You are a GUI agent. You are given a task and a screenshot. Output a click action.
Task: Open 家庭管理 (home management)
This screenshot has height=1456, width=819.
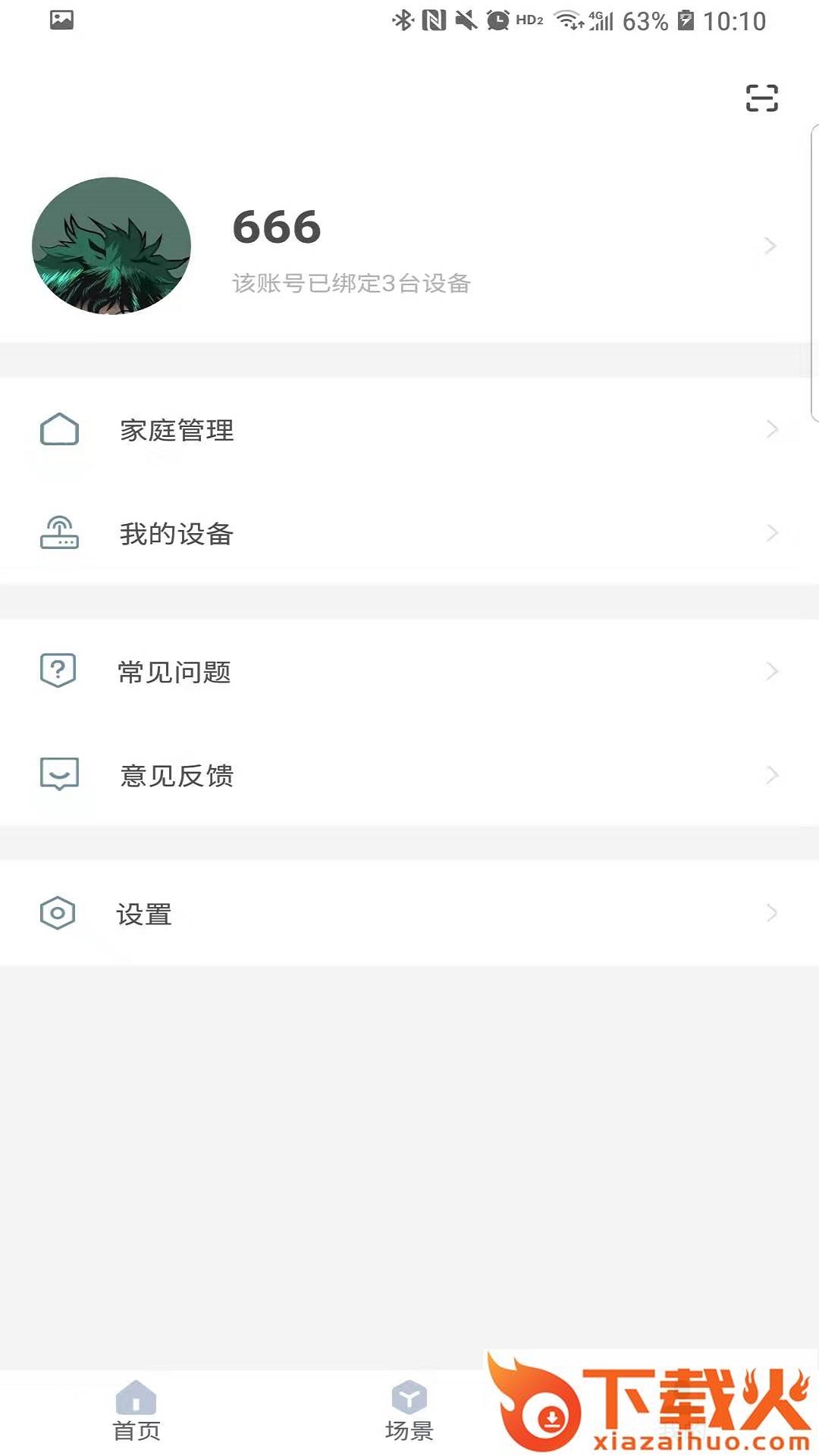[409, 430]
